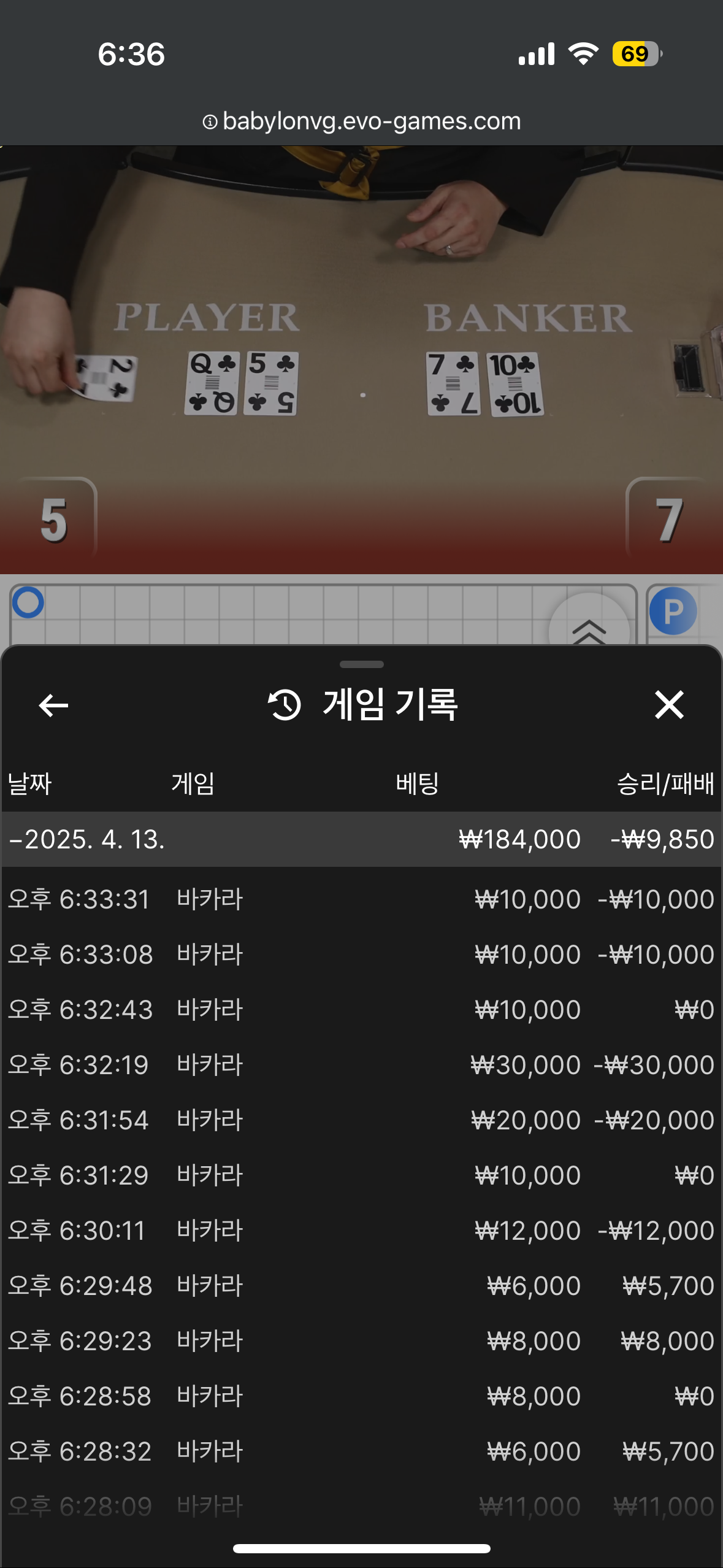The image size is (723, 1568).
Task: Expand the roadmap with the double chevron
Action: (589, 627)
